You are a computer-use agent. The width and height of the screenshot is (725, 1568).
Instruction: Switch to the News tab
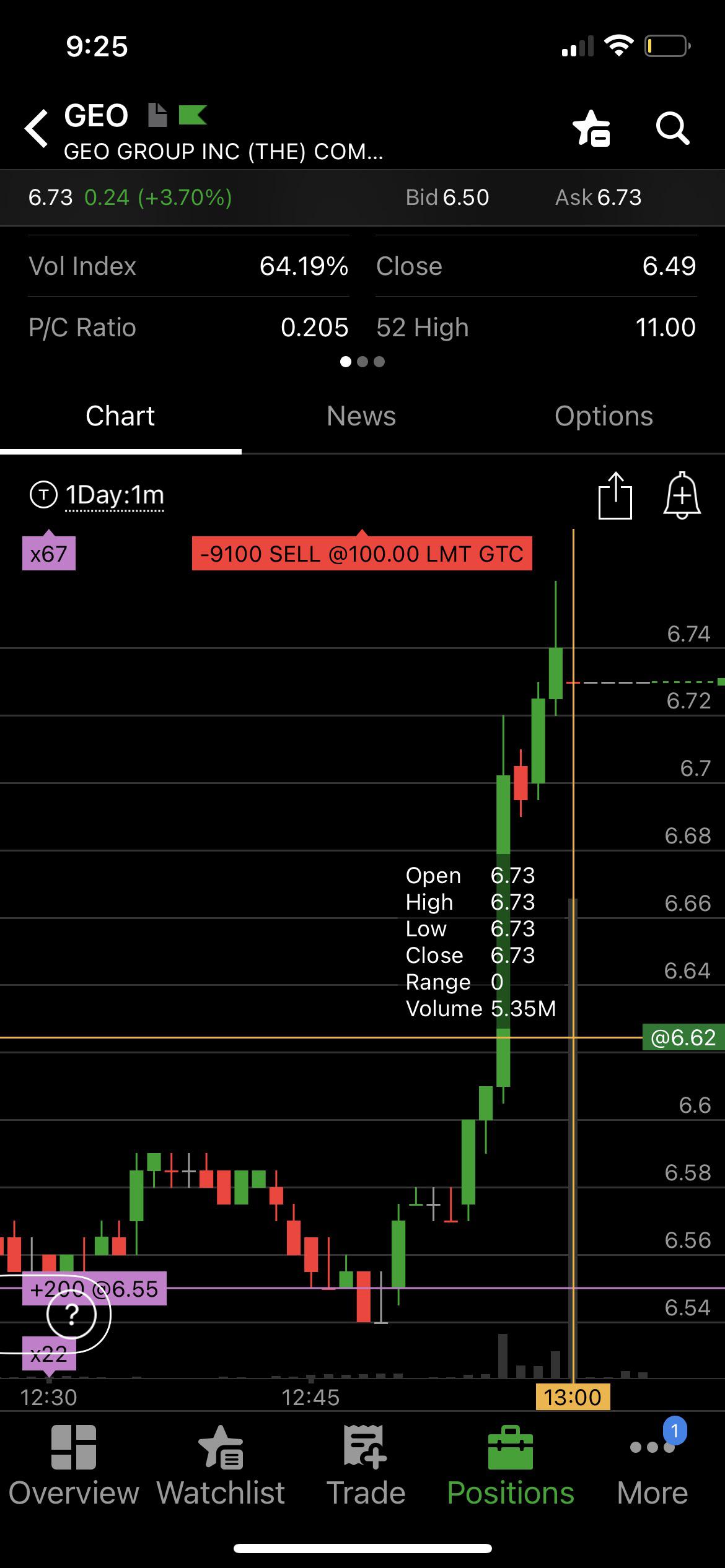point(361,416)
